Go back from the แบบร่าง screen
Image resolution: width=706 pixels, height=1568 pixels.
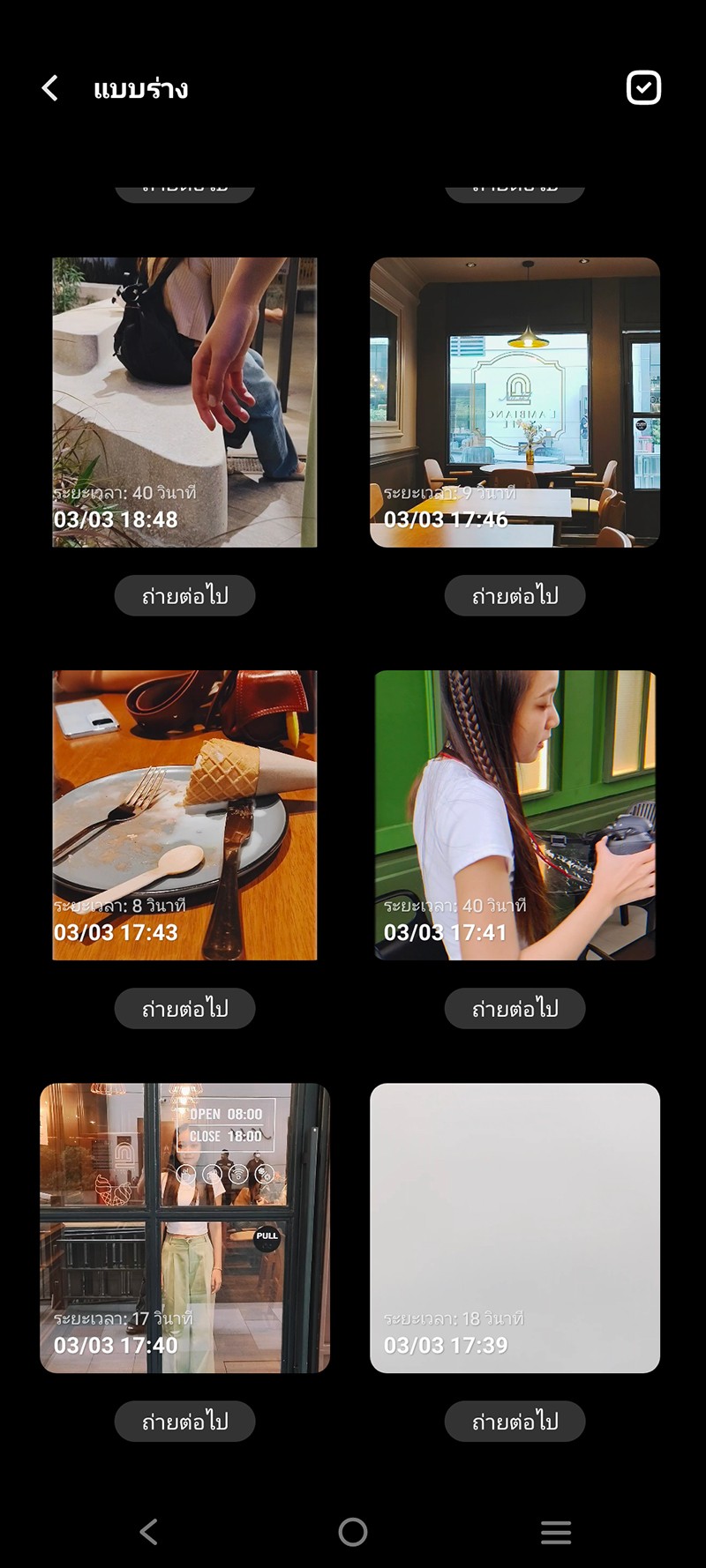[x=50, y=88]
